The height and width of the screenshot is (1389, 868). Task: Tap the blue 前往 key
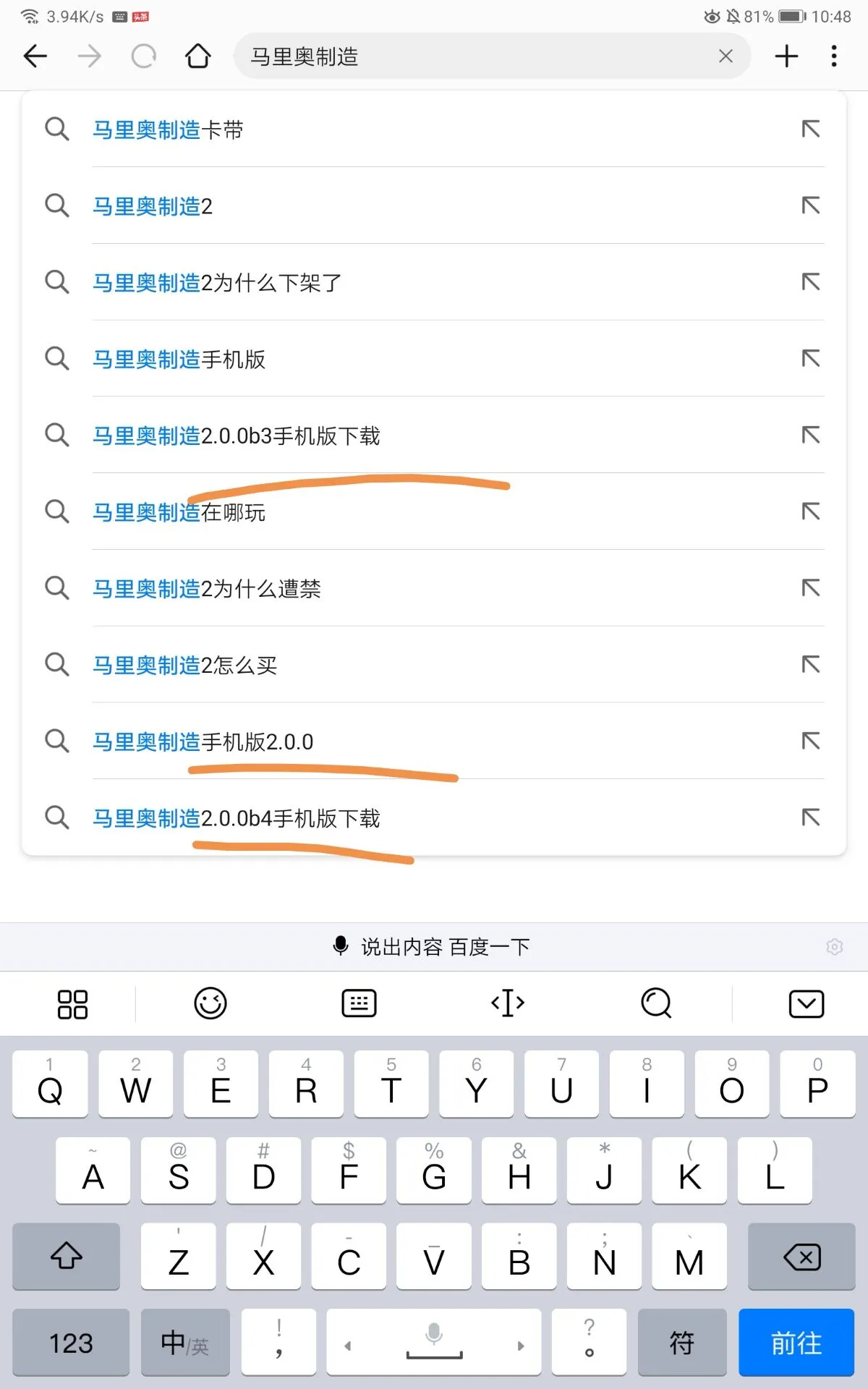(796, 1343)
